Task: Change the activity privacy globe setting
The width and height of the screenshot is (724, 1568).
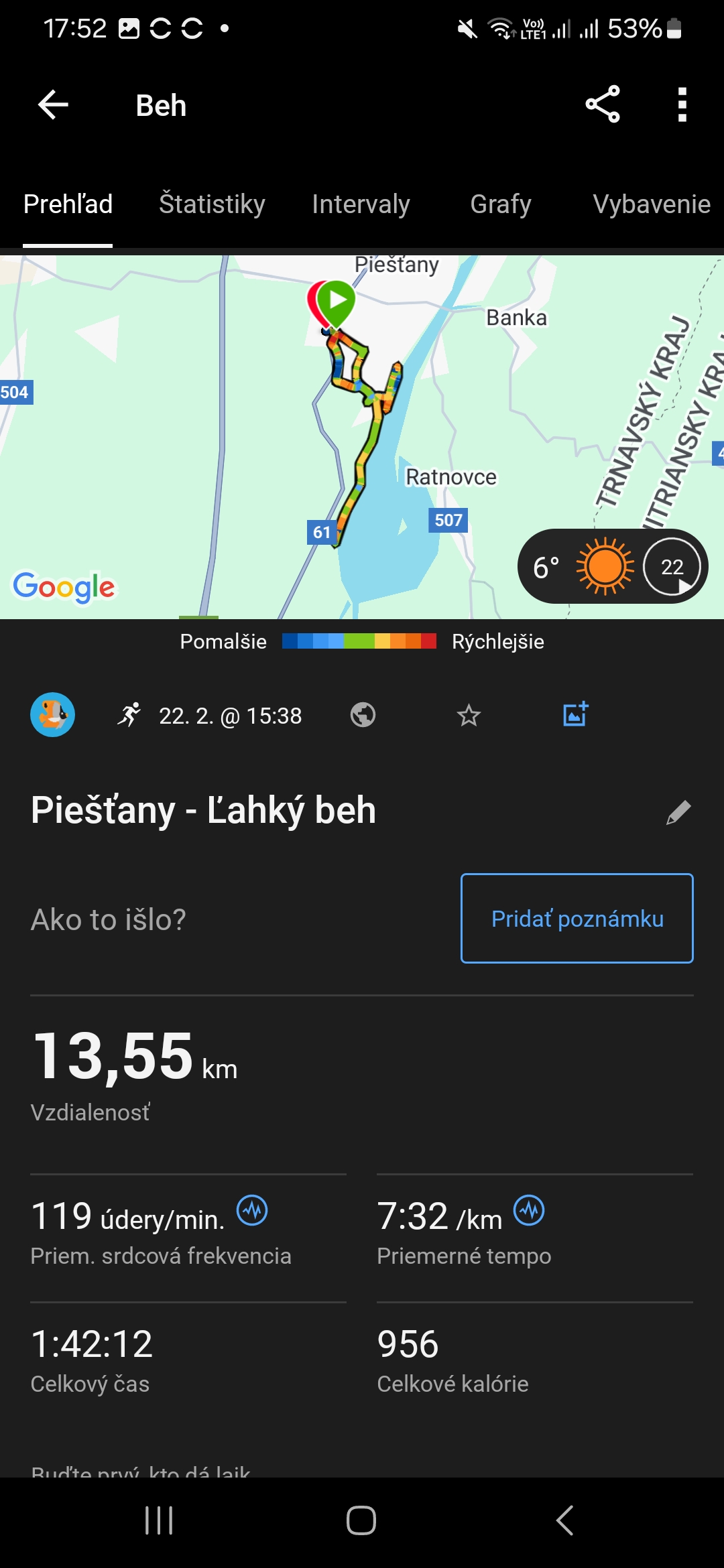Action: 363,715
